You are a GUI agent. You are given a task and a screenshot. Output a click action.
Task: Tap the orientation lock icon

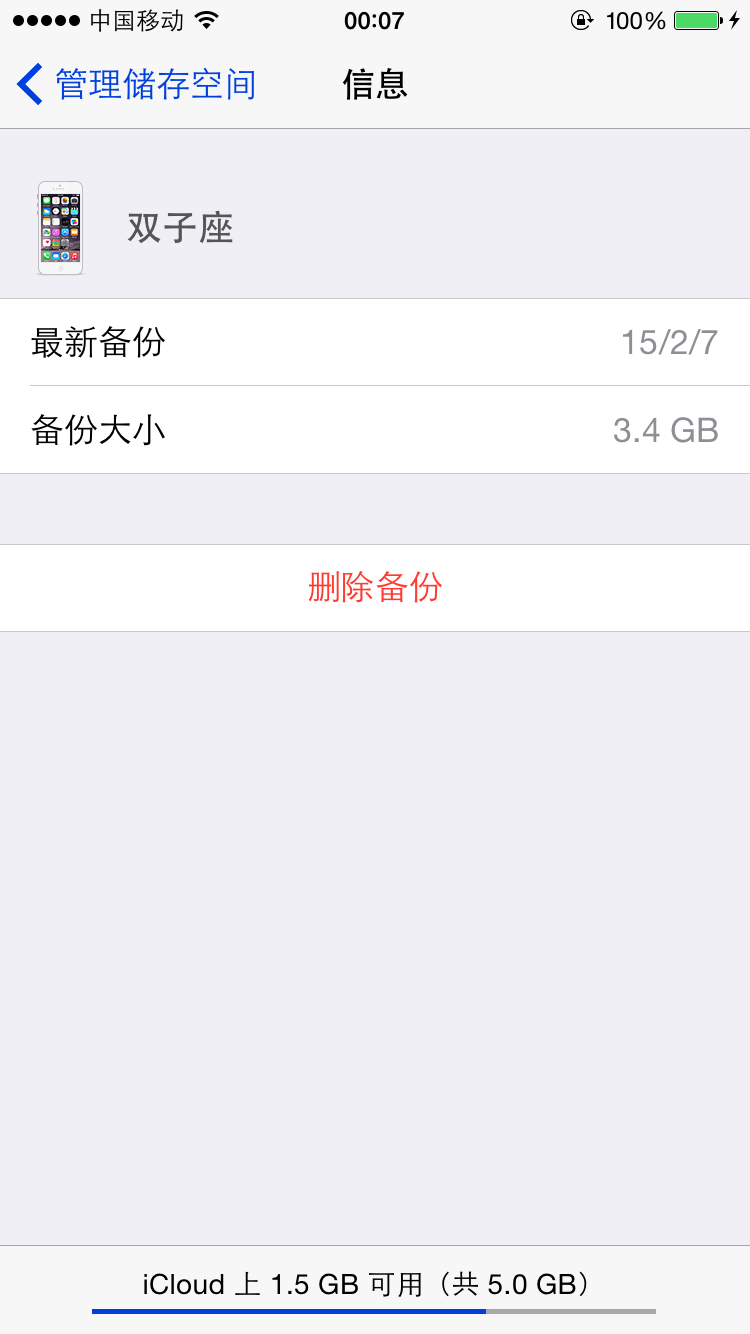(582, 19)
